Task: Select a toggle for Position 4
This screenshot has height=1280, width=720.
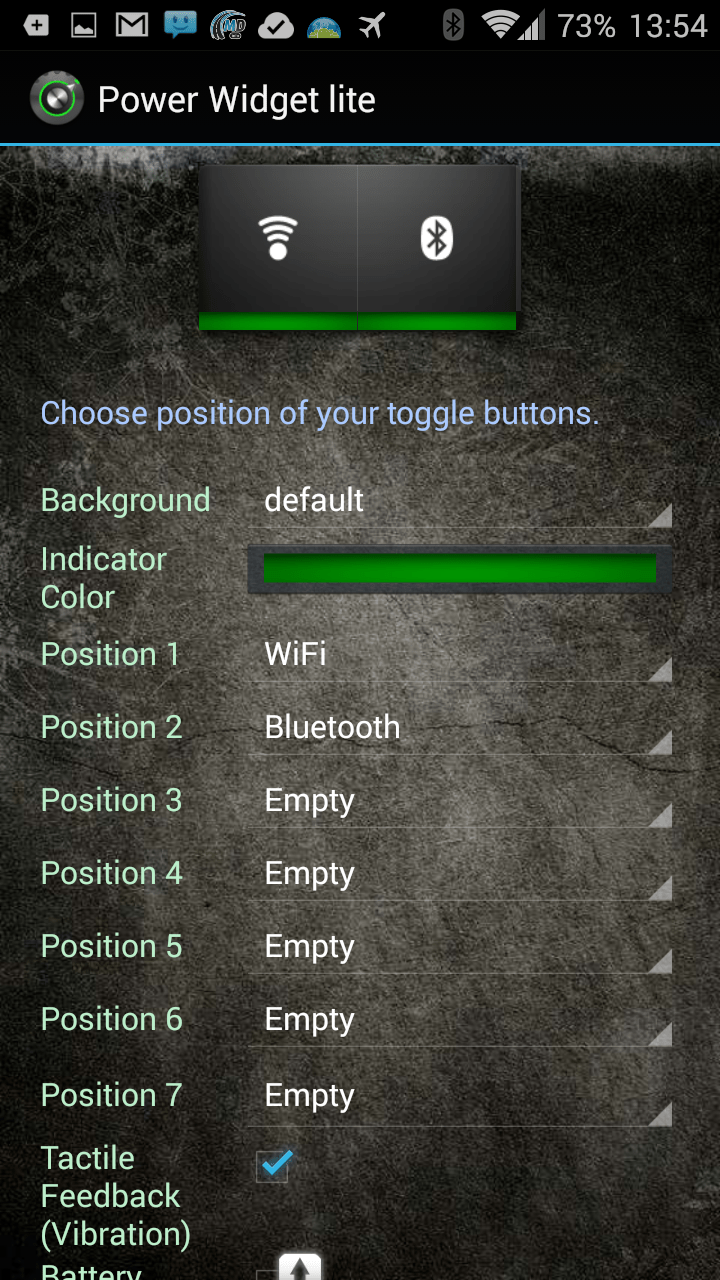Action: pos(460,874)
